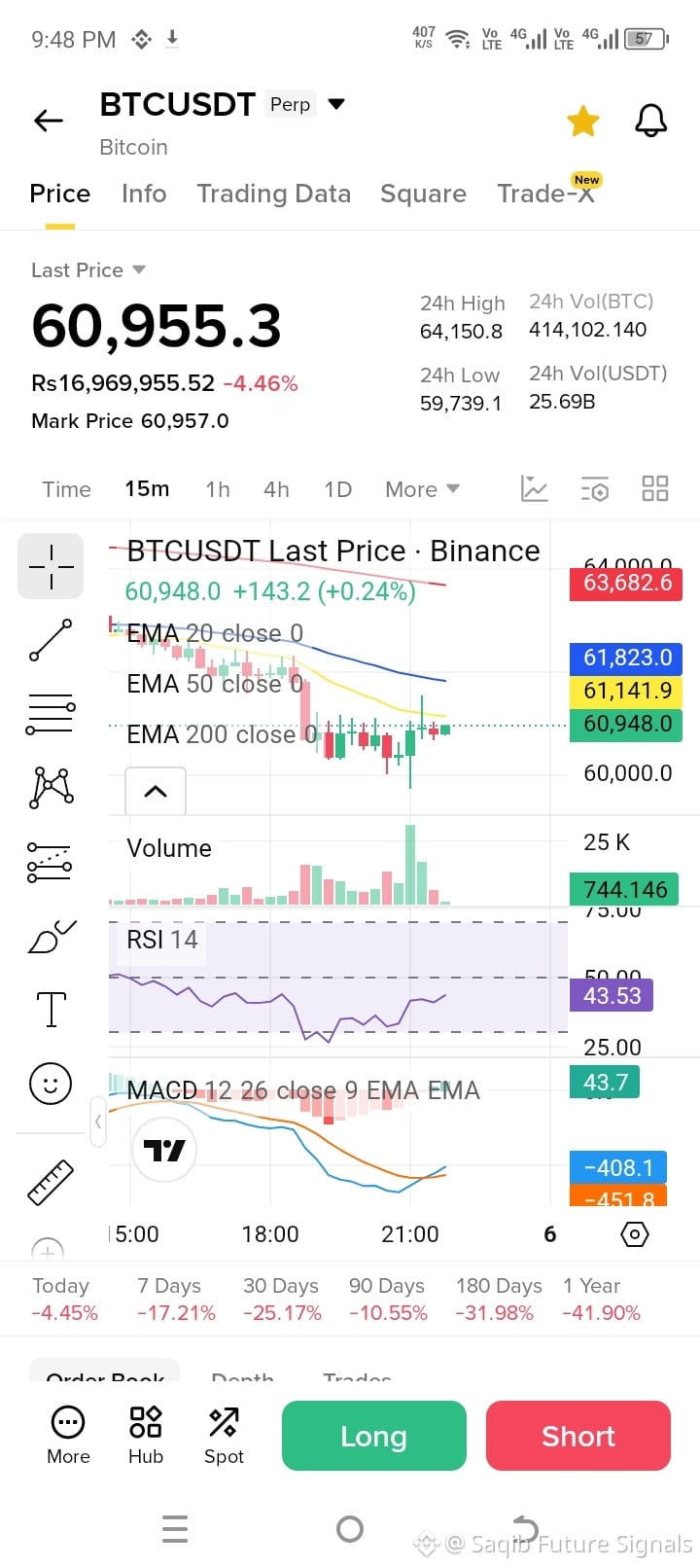Switch to the Info tab
Screen dimensions: 700x1568
click(x=144, y=194)
